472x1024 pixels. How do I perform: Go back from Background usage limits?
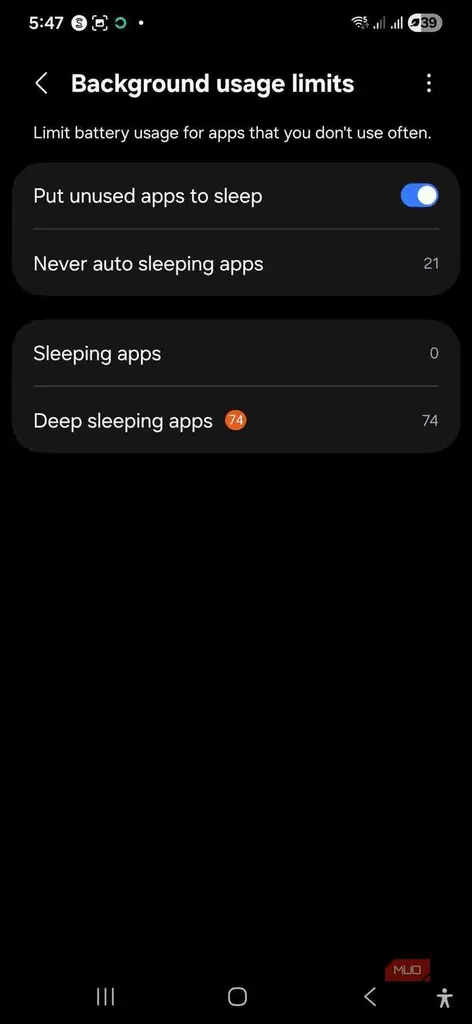(41, 84)
